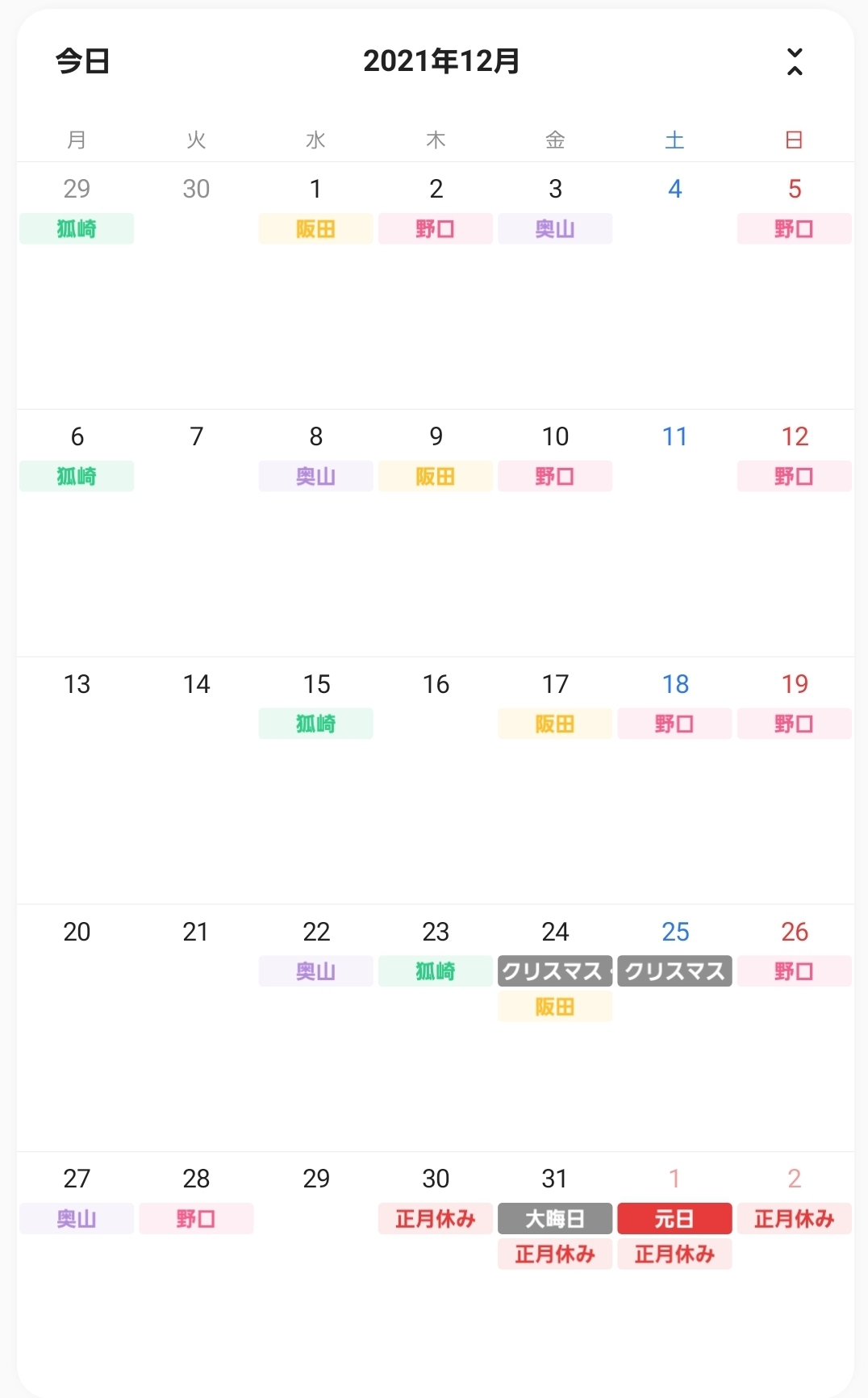Open the 2021年12月 month title

click(441, 61)
